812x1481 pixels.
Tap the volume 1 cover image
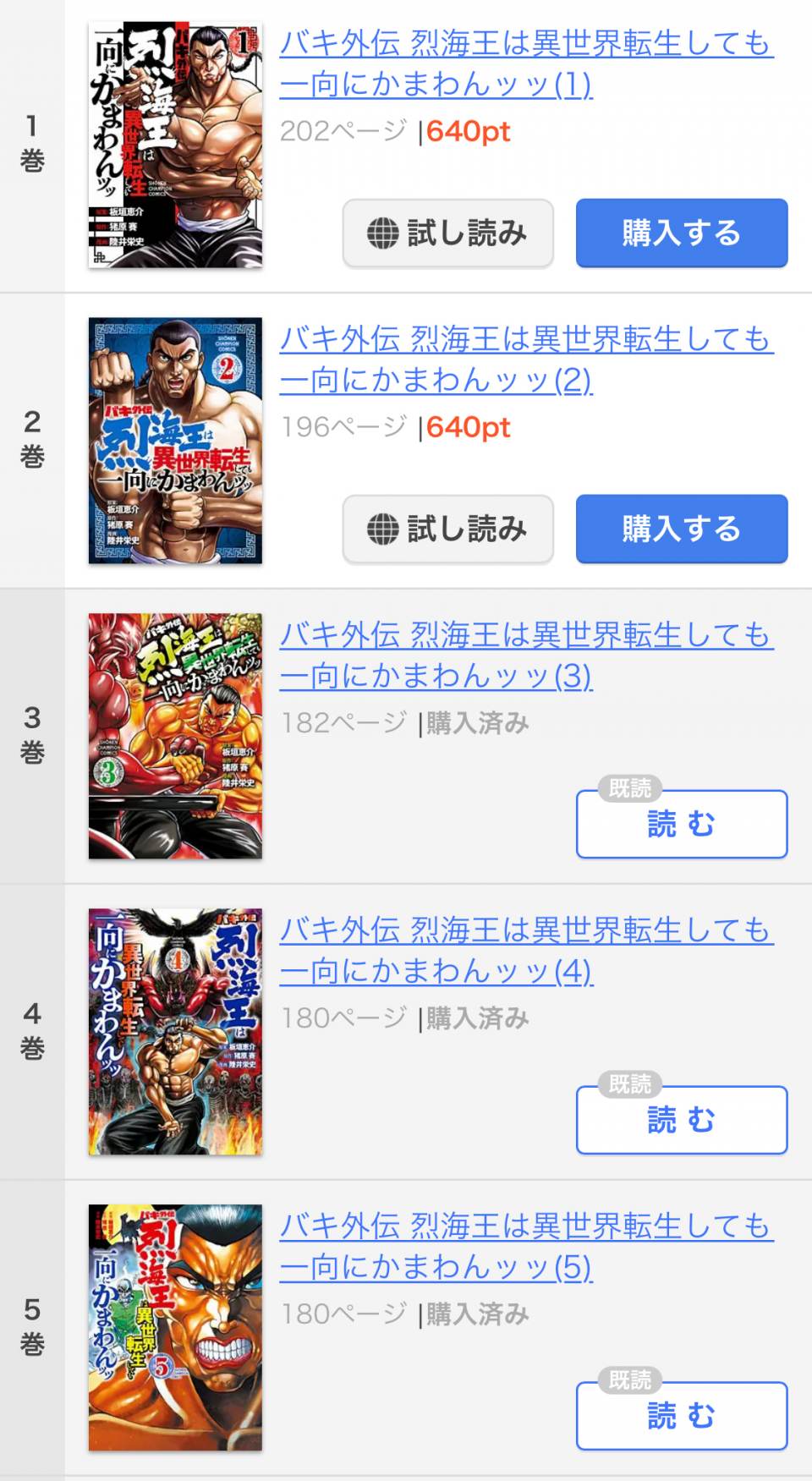pos(175,145)
